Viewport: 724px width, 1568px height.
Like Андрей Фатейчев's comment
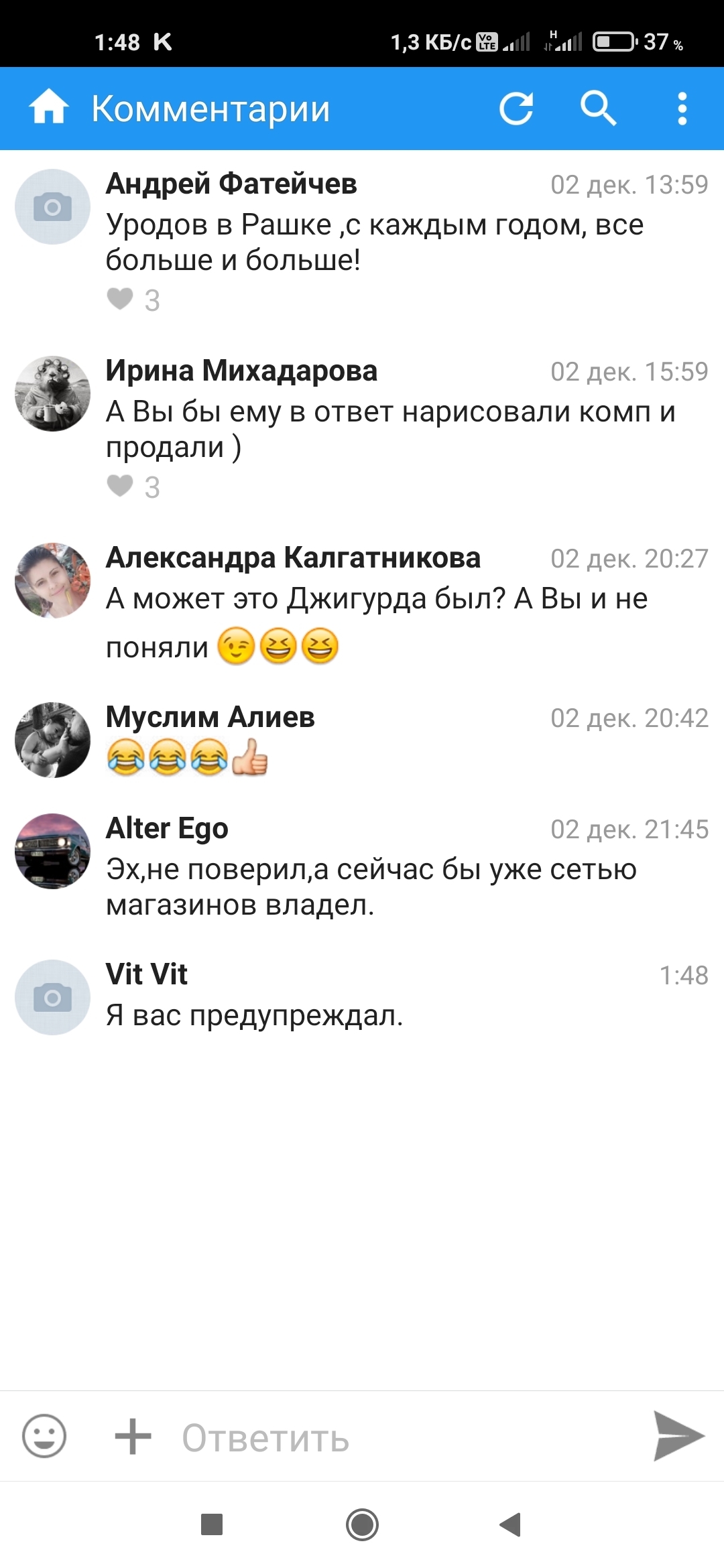[x=121, y=299]
